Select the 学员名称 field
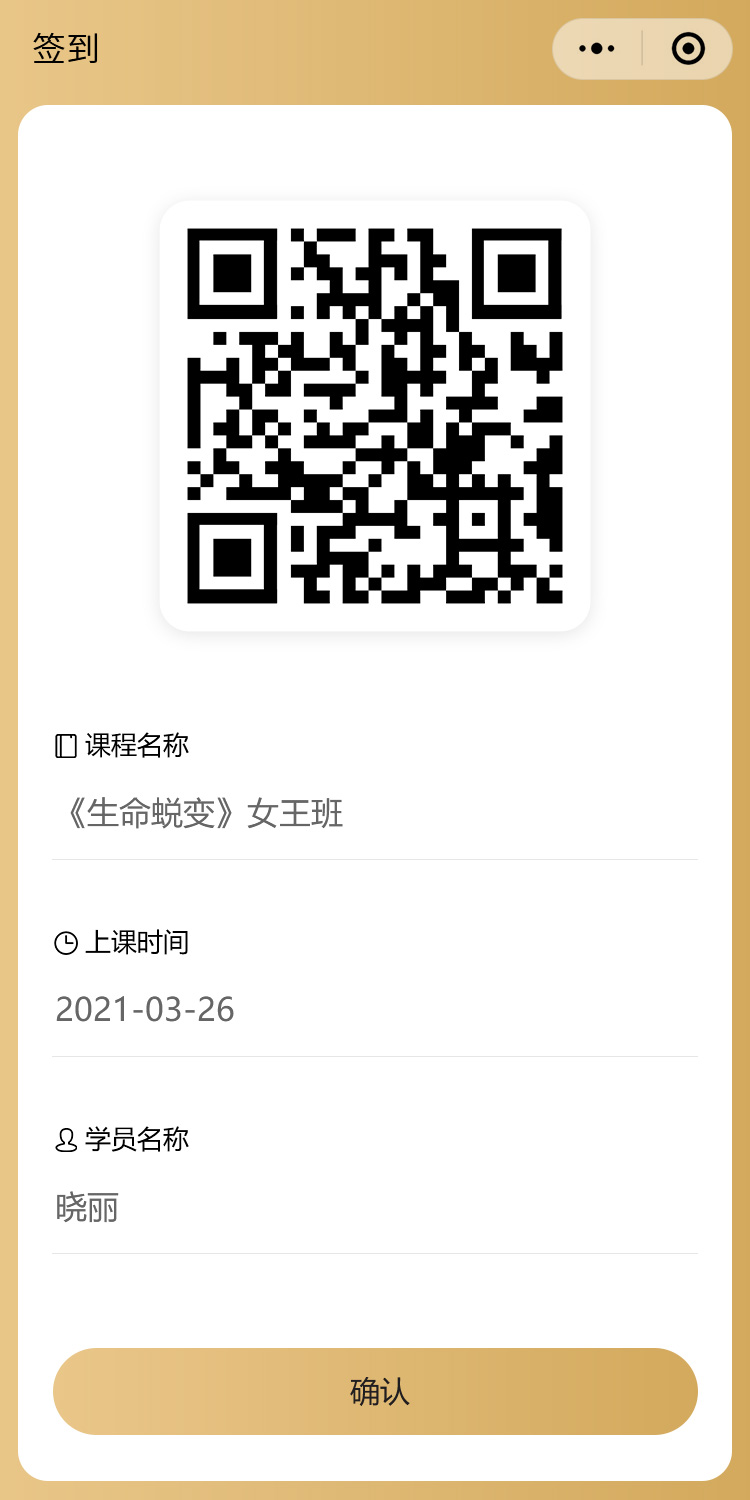This screenshot has height=1500, width=750. click(375, 1208)
